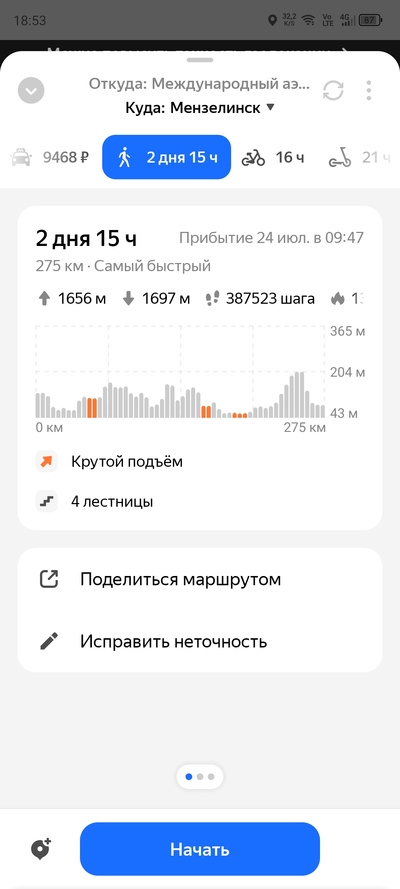The height and width of the screenshot is (889, 400).
Task: Select the walking route 2 дня 15 ч tab
Action: click(x=167, y=157)
